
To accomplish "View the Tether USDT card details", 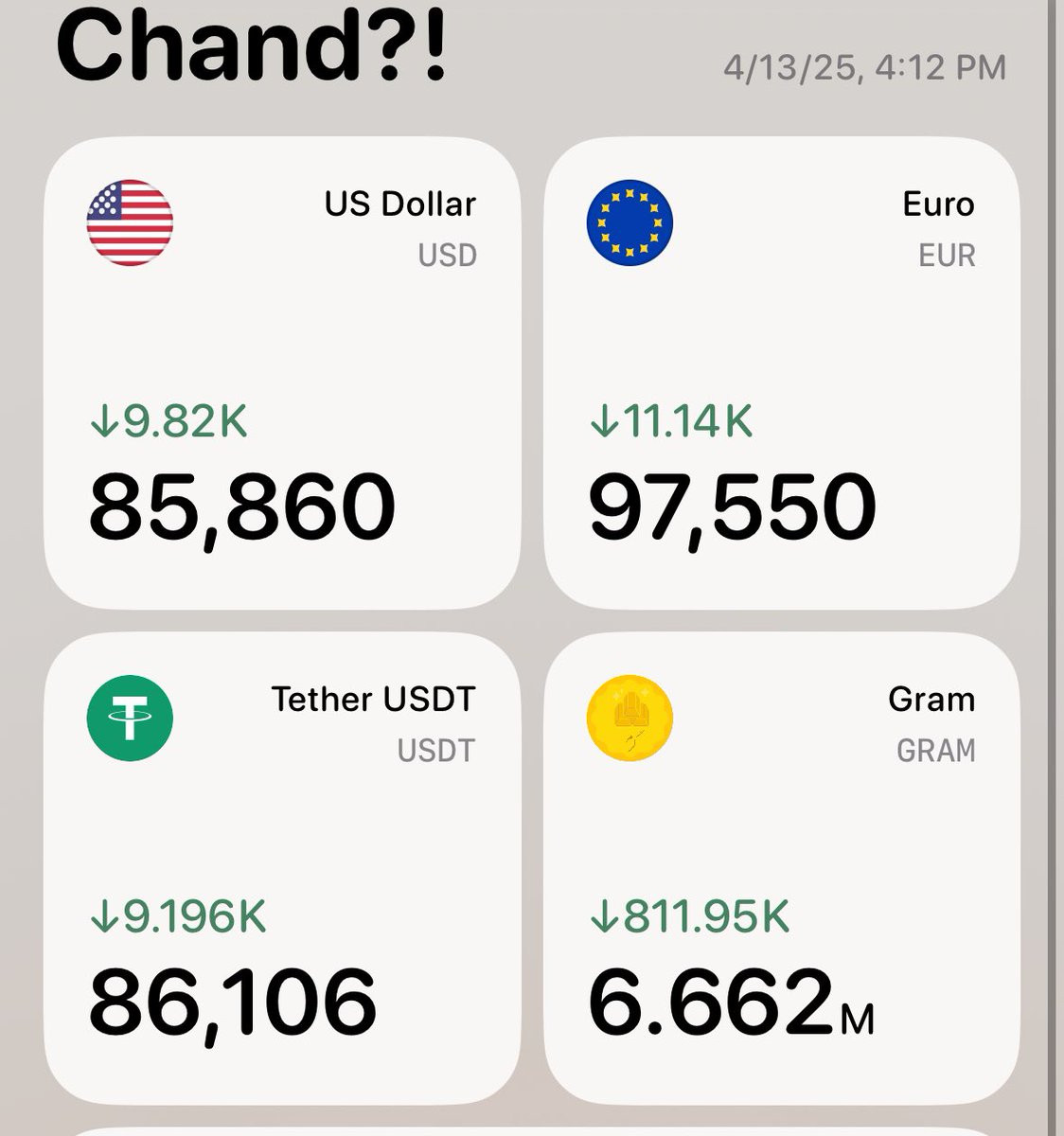I will [282, 866].
